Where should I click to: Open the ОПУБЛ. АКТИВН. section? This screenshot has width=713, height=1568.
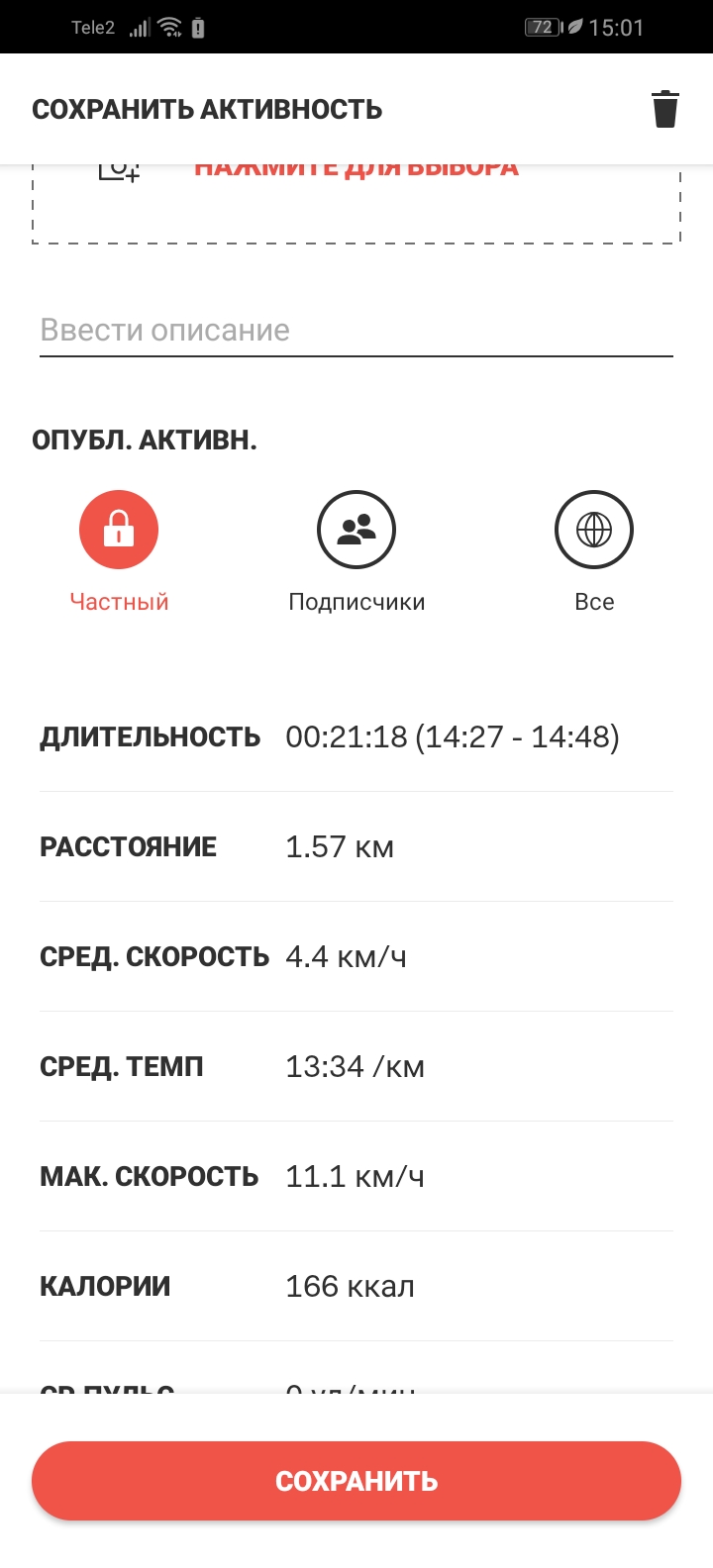145,440
